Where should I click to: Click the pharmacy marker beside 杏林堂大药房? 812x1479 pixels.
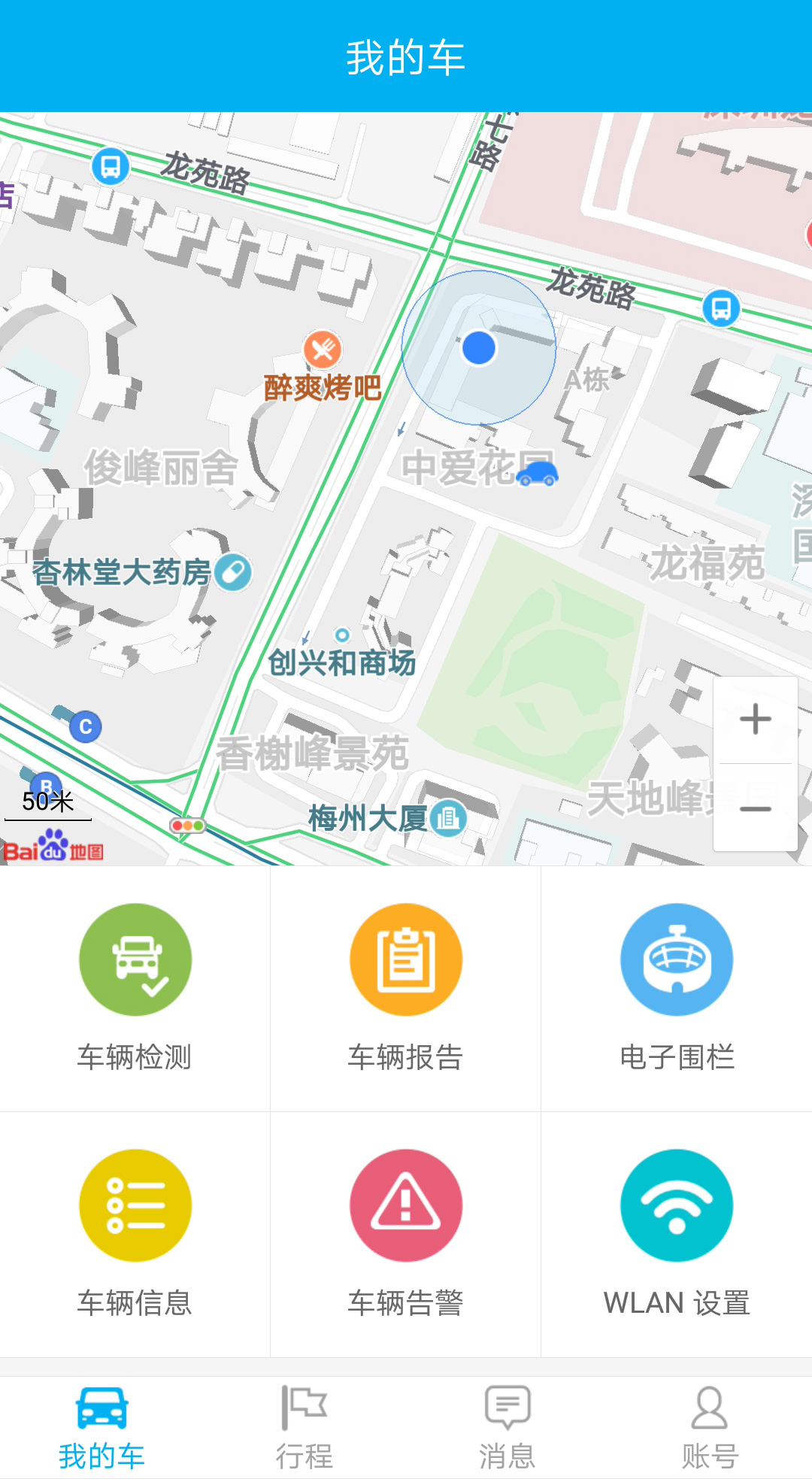[x=233, y=571]
